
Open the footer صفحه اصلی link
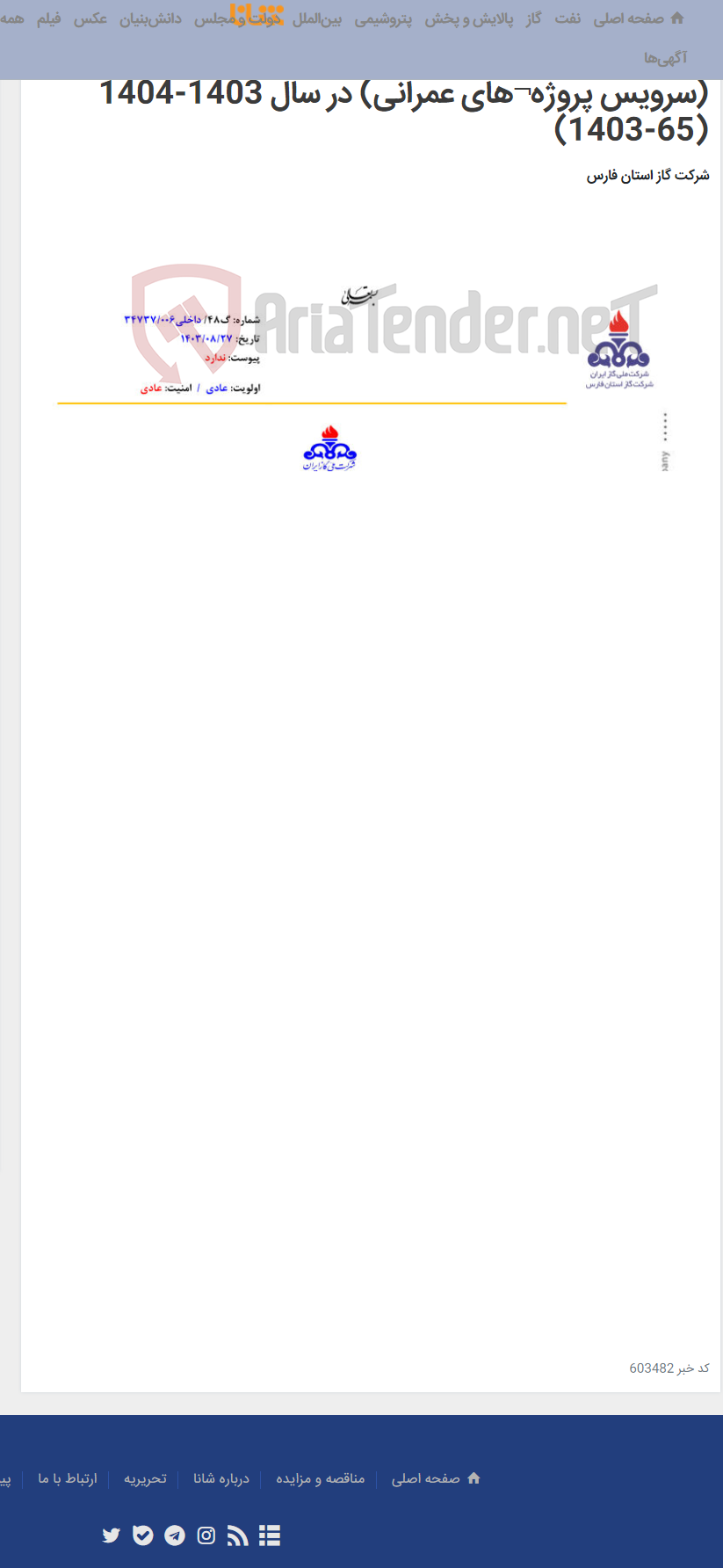(426, 1478)
